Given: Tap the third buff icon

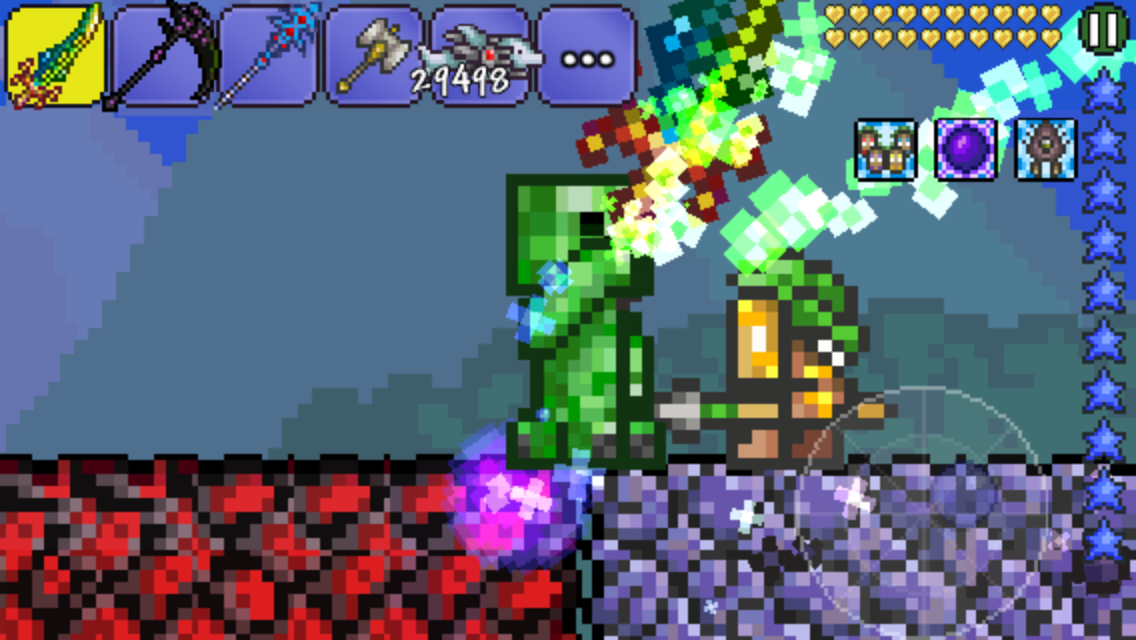Looking at the screenshot, I should point(1046,150).
